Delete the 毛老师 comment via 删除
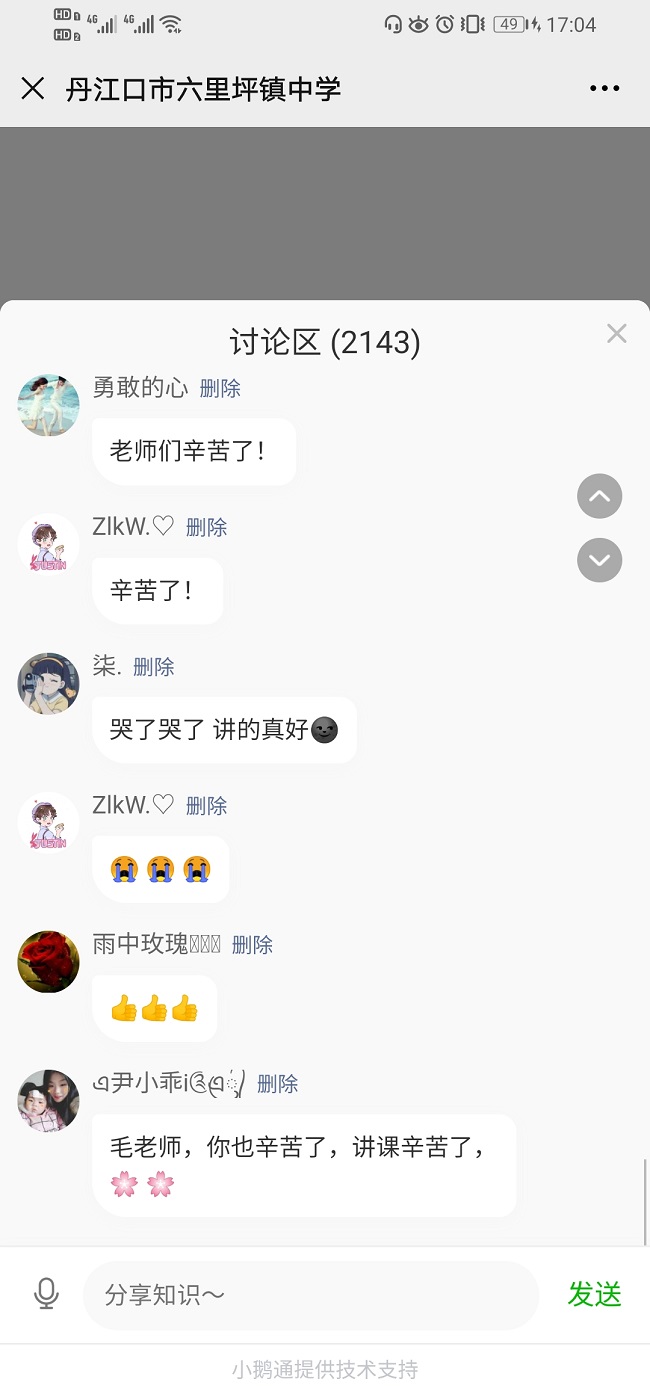Viewport: 650px width, 1391px height. [277, 1084]
